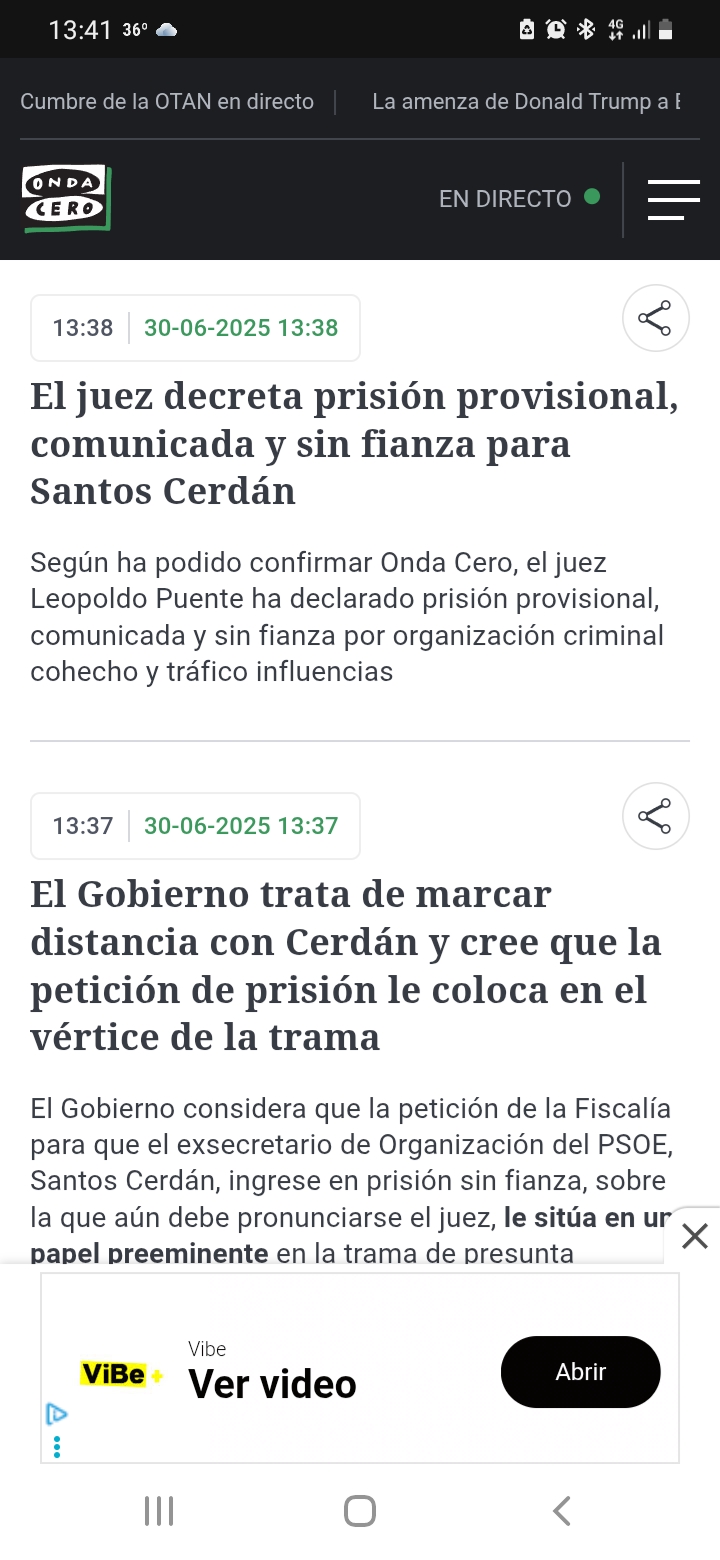The width and height of the screenshot is (720, 1560).
Task: Open the hamburger menu
Action: 673,200
